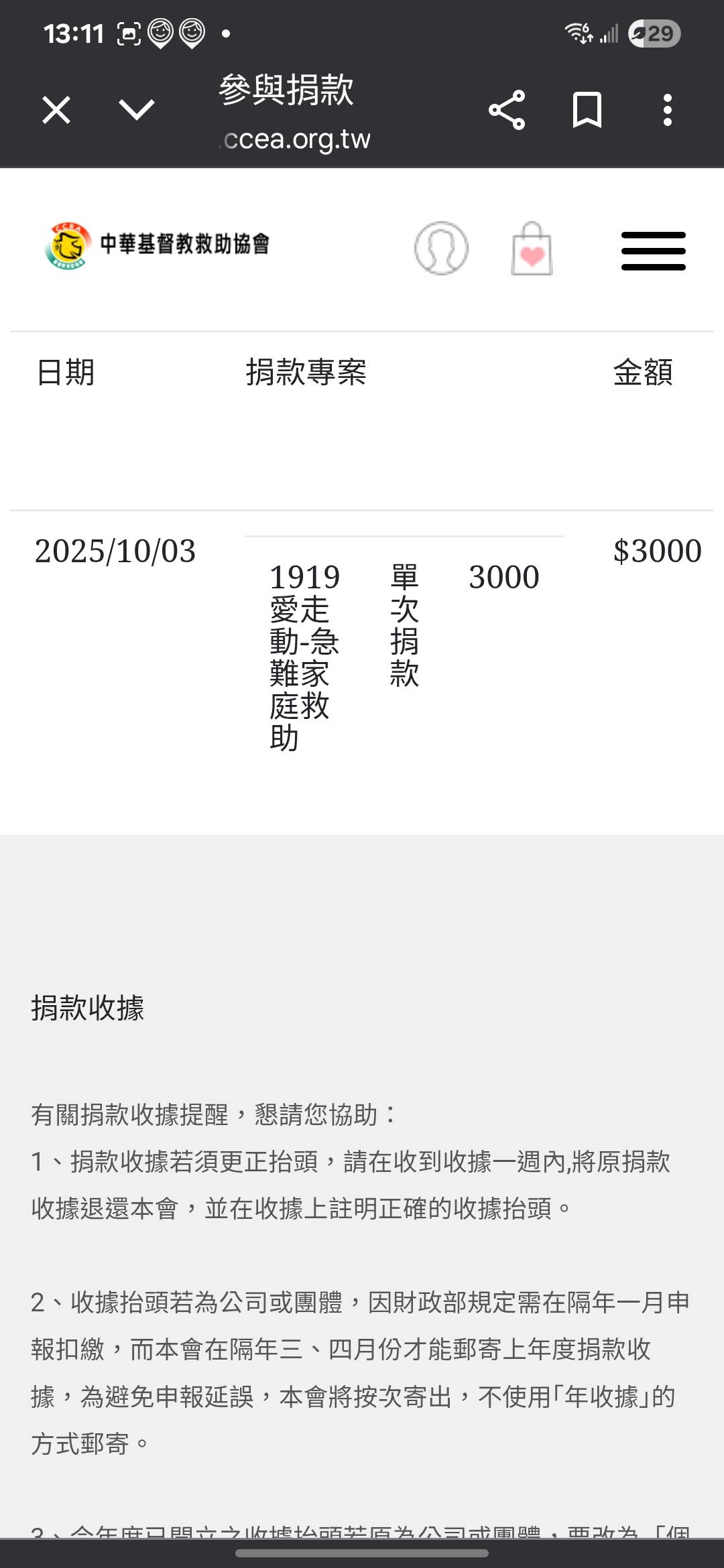
Task: Share this donation page
Action: pyautogui.click(x=507, y=110)
